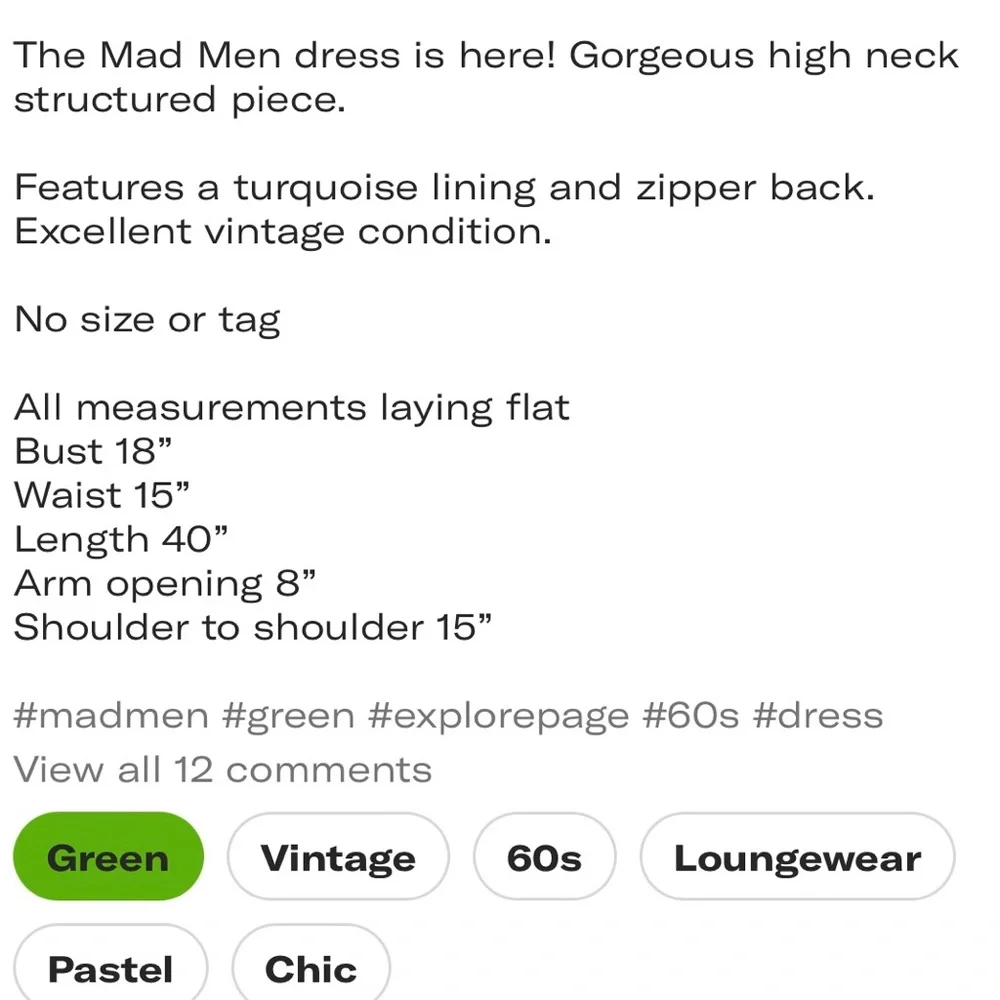Open the #60s hashtag
This screenshot has width=1000, height=1000.
[x=690, y=716]
